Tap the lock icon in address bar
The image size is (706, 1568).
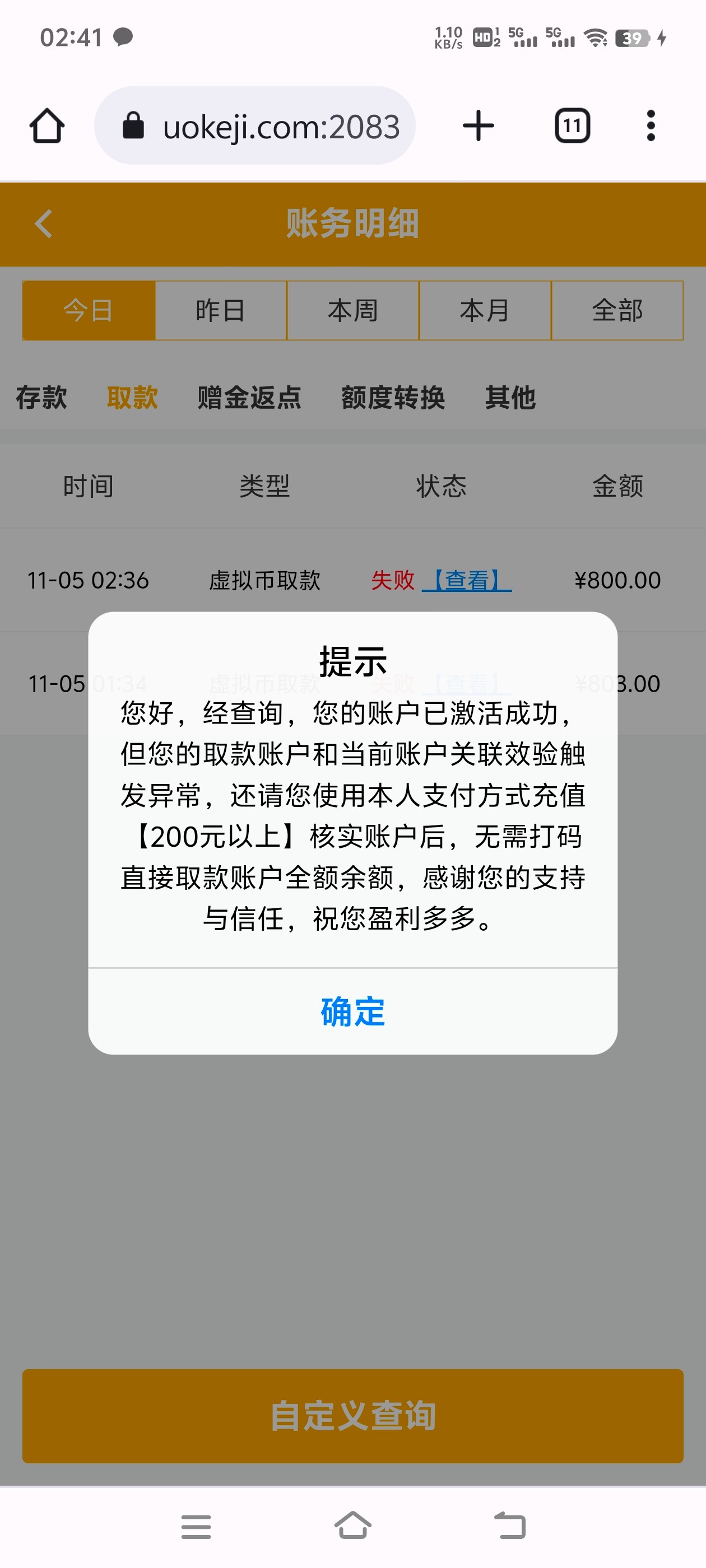point(133,125)
